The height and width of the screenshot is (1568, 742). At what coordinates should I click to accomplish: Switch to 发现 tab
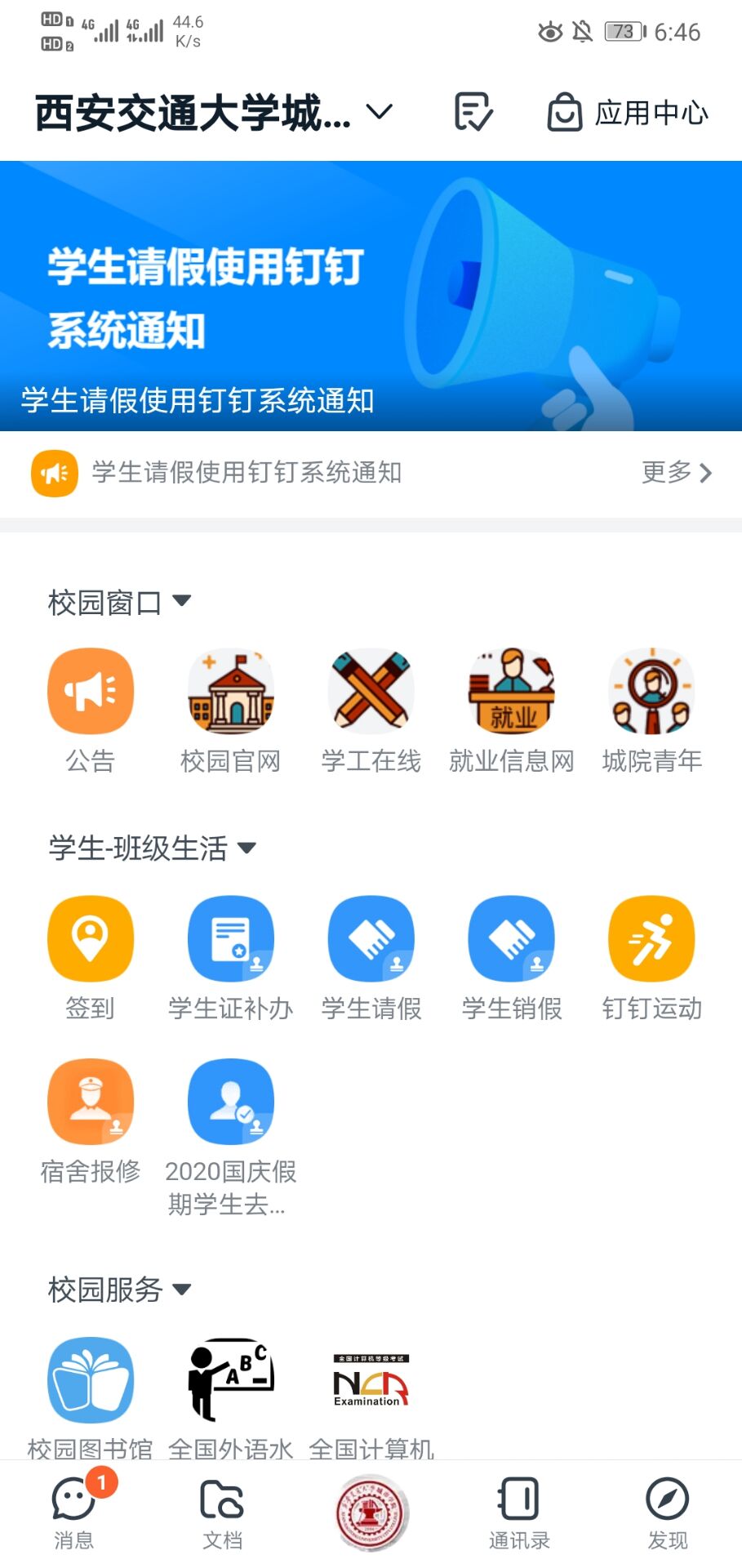click(668, 1513)
